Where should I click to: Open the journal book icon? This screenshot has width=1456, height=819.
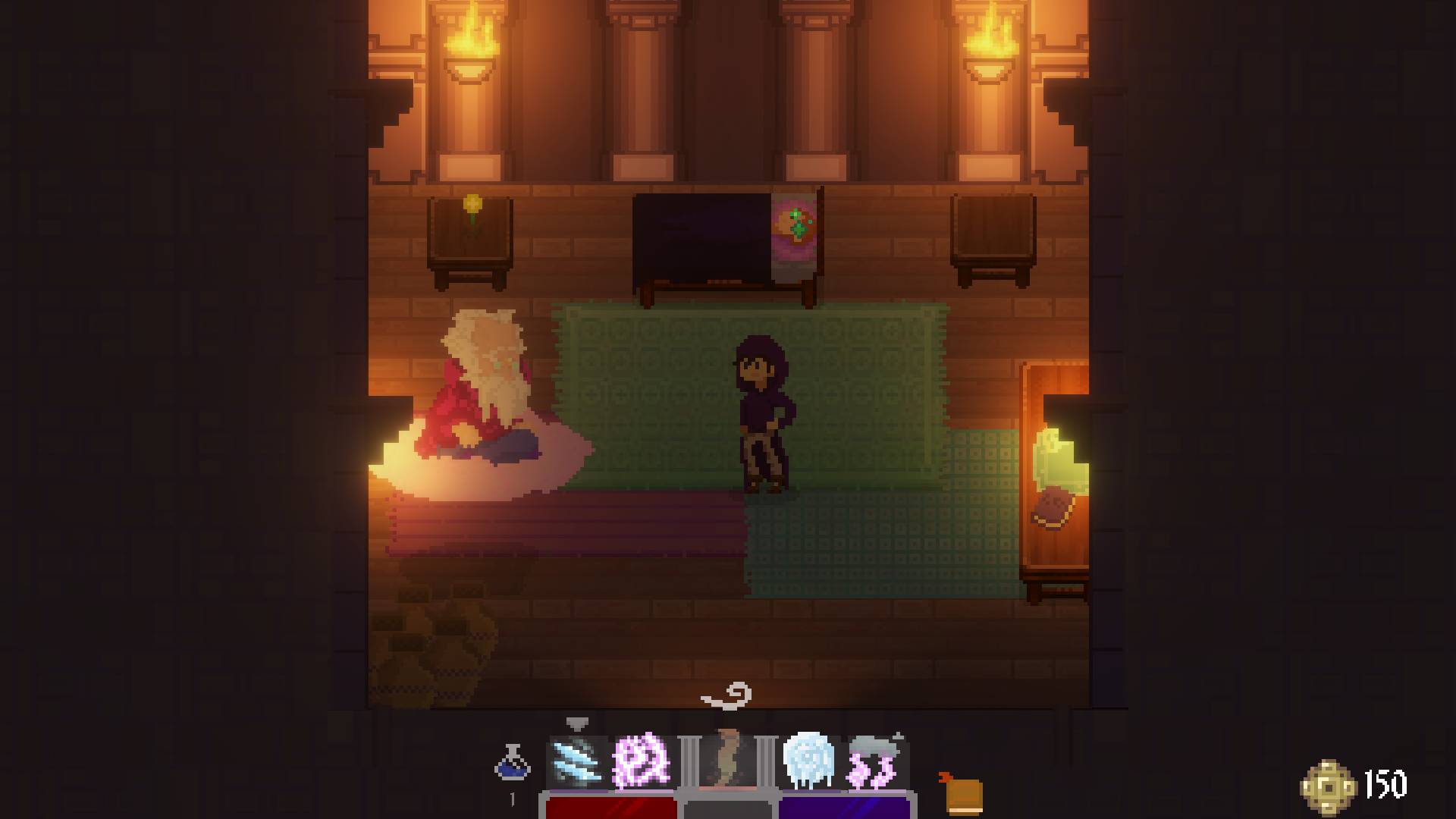pyautogui.click(x=963, y=795)
